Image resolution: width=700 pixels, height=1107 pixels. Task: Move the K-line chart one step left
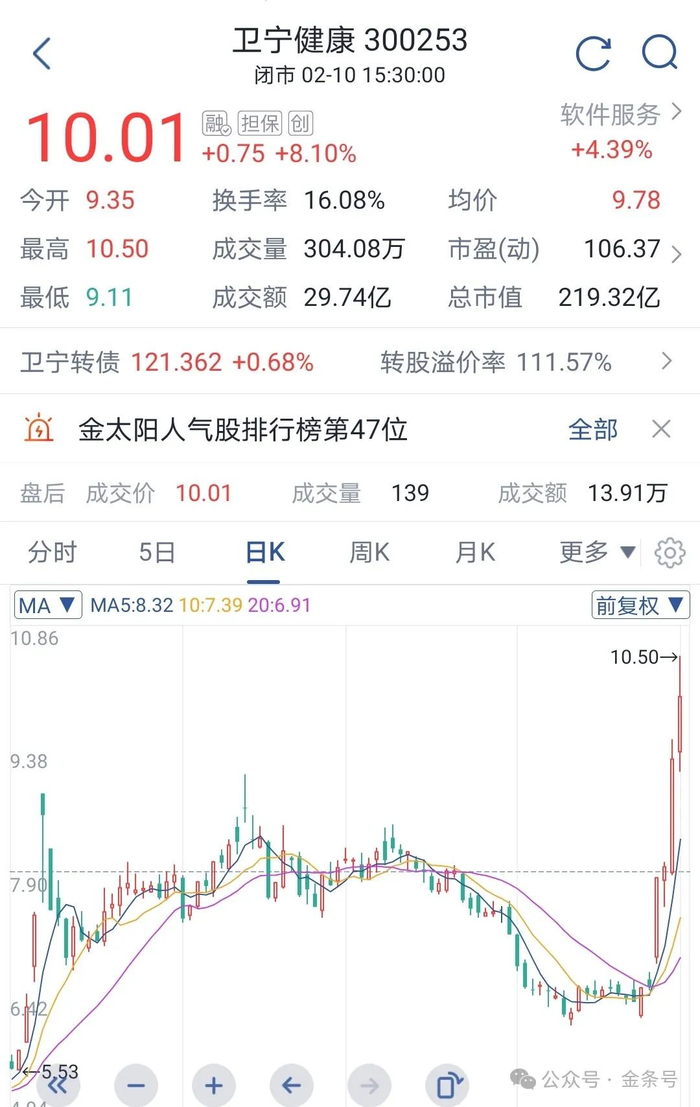291,1085
